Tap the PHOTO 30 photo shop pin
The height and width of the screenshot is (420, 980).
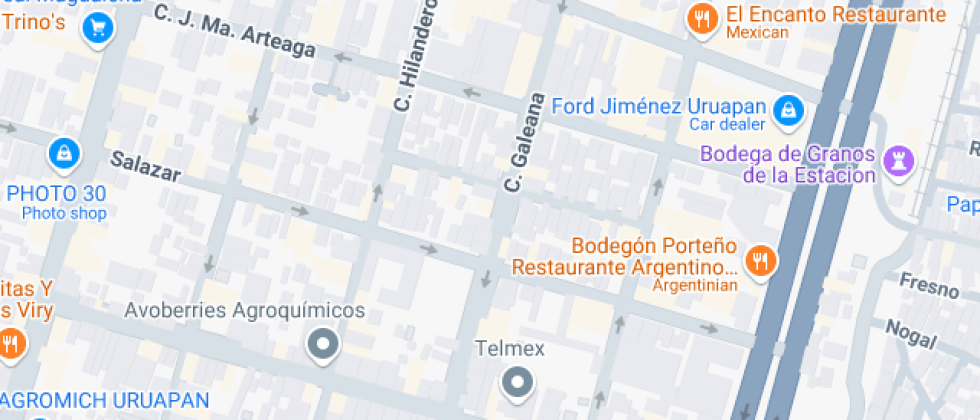64,154
